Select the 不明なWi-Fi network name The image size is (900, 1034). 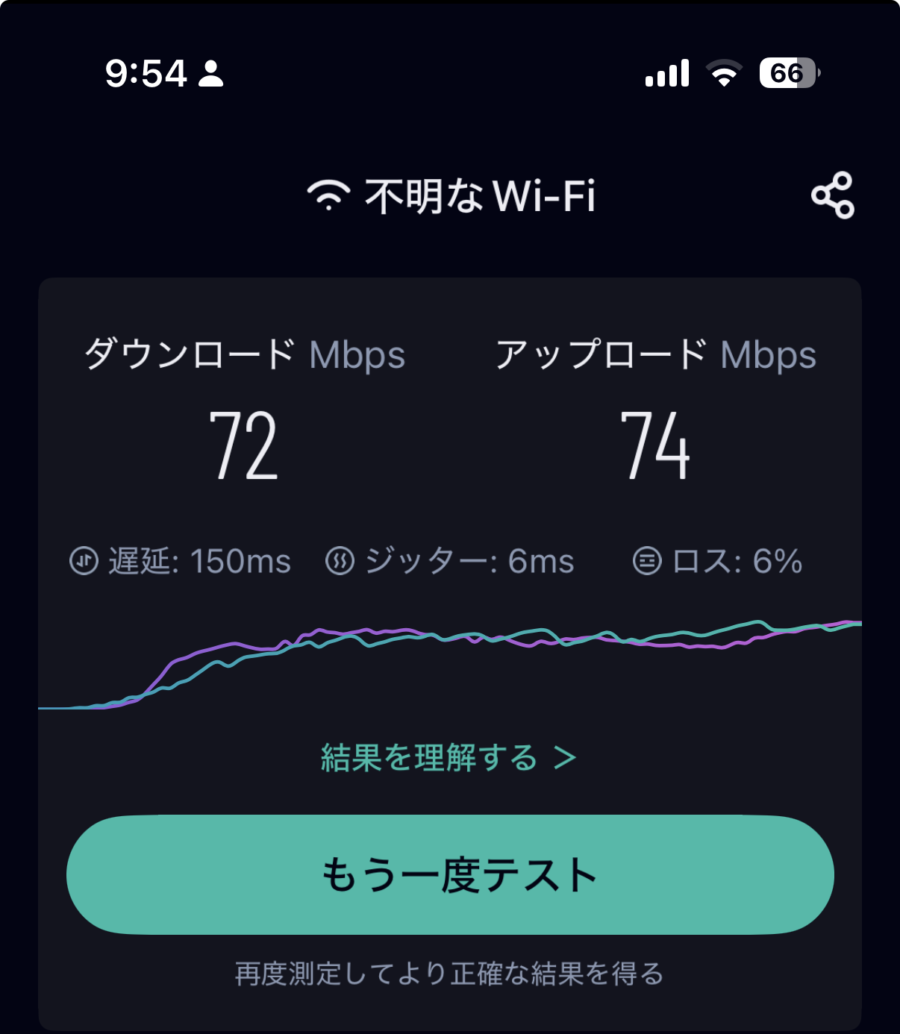[x=478, y=195]
